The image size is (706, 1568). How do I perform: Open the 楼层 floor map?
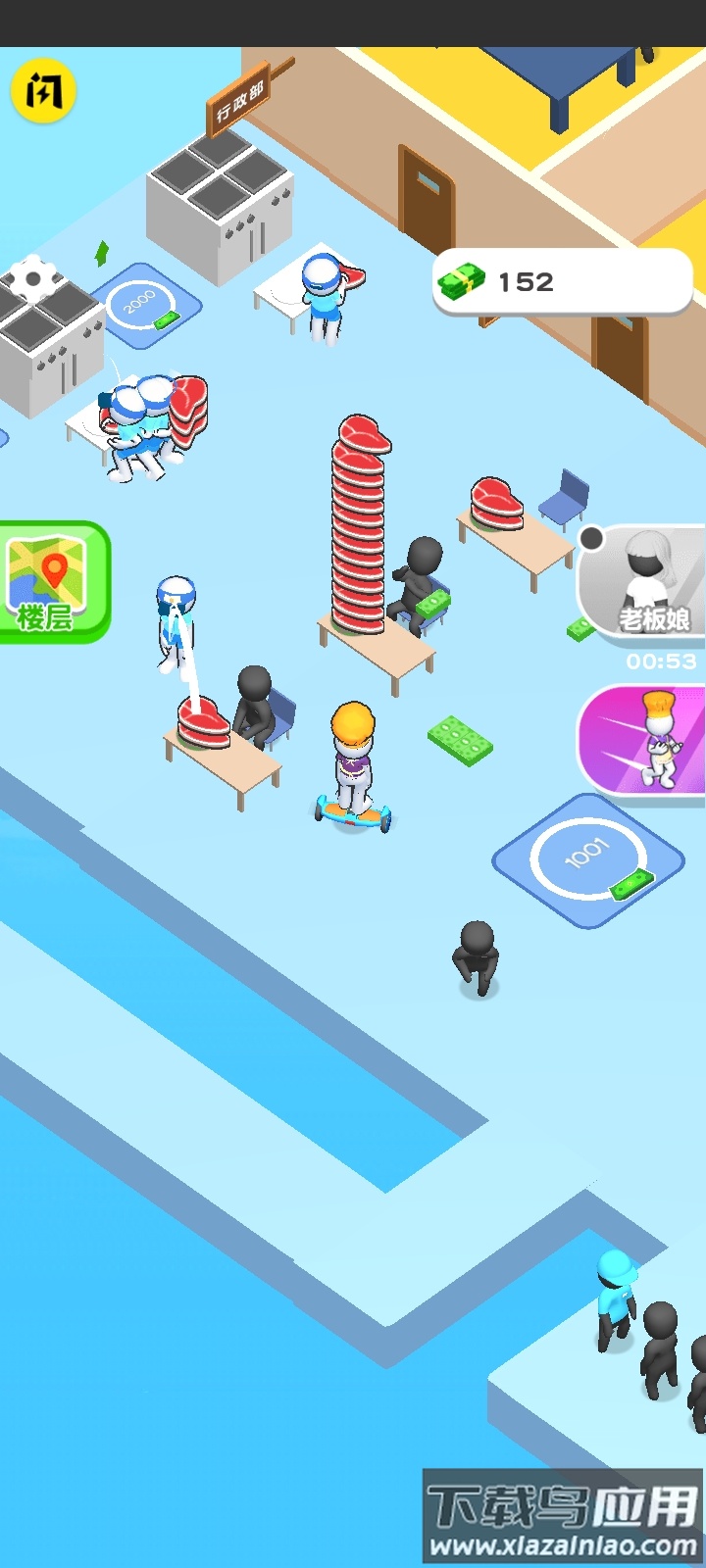tap(50, 582)
